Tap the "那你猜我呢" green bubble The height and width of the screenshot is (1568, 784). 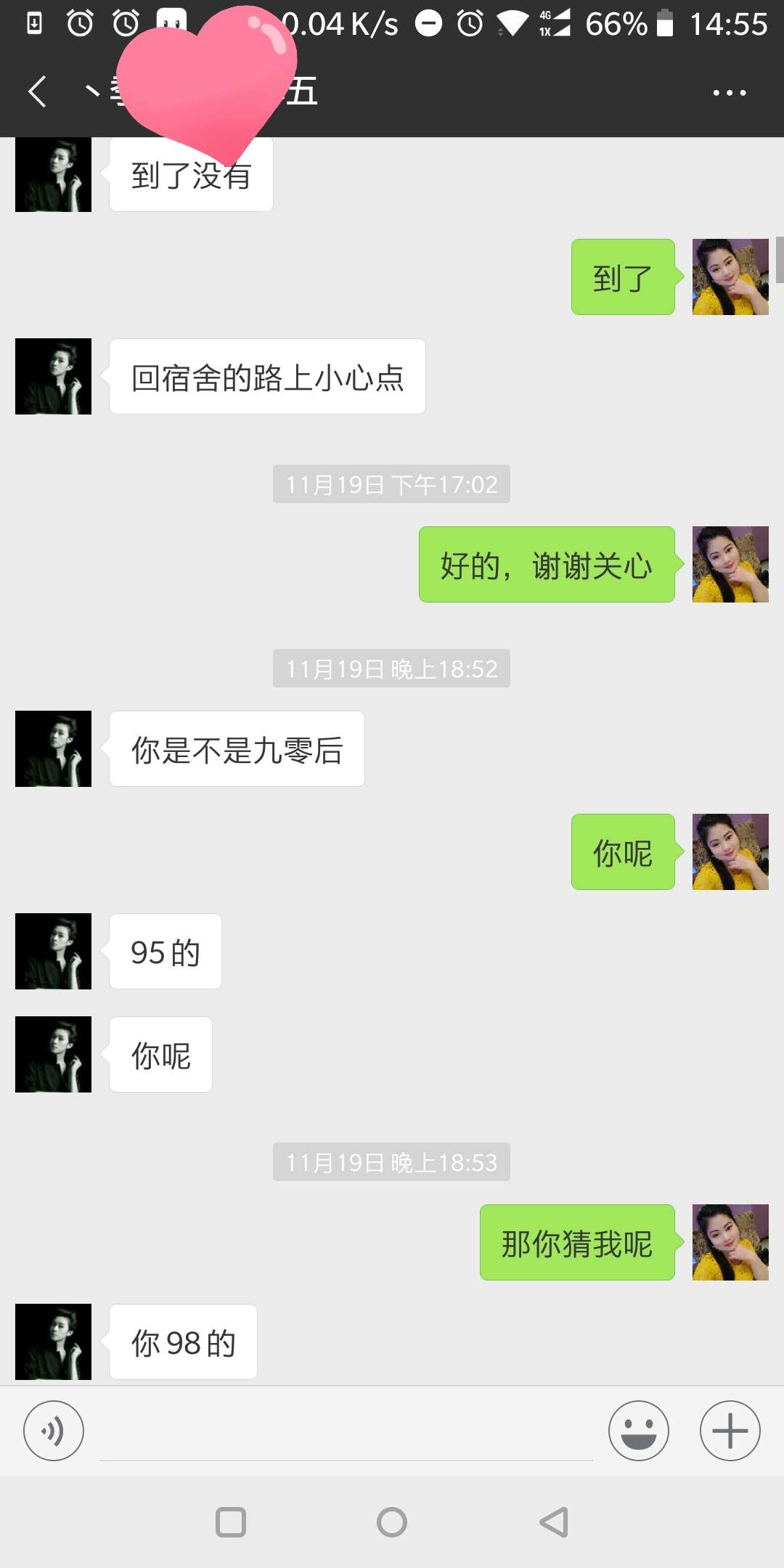click(x=576, y=1244)
